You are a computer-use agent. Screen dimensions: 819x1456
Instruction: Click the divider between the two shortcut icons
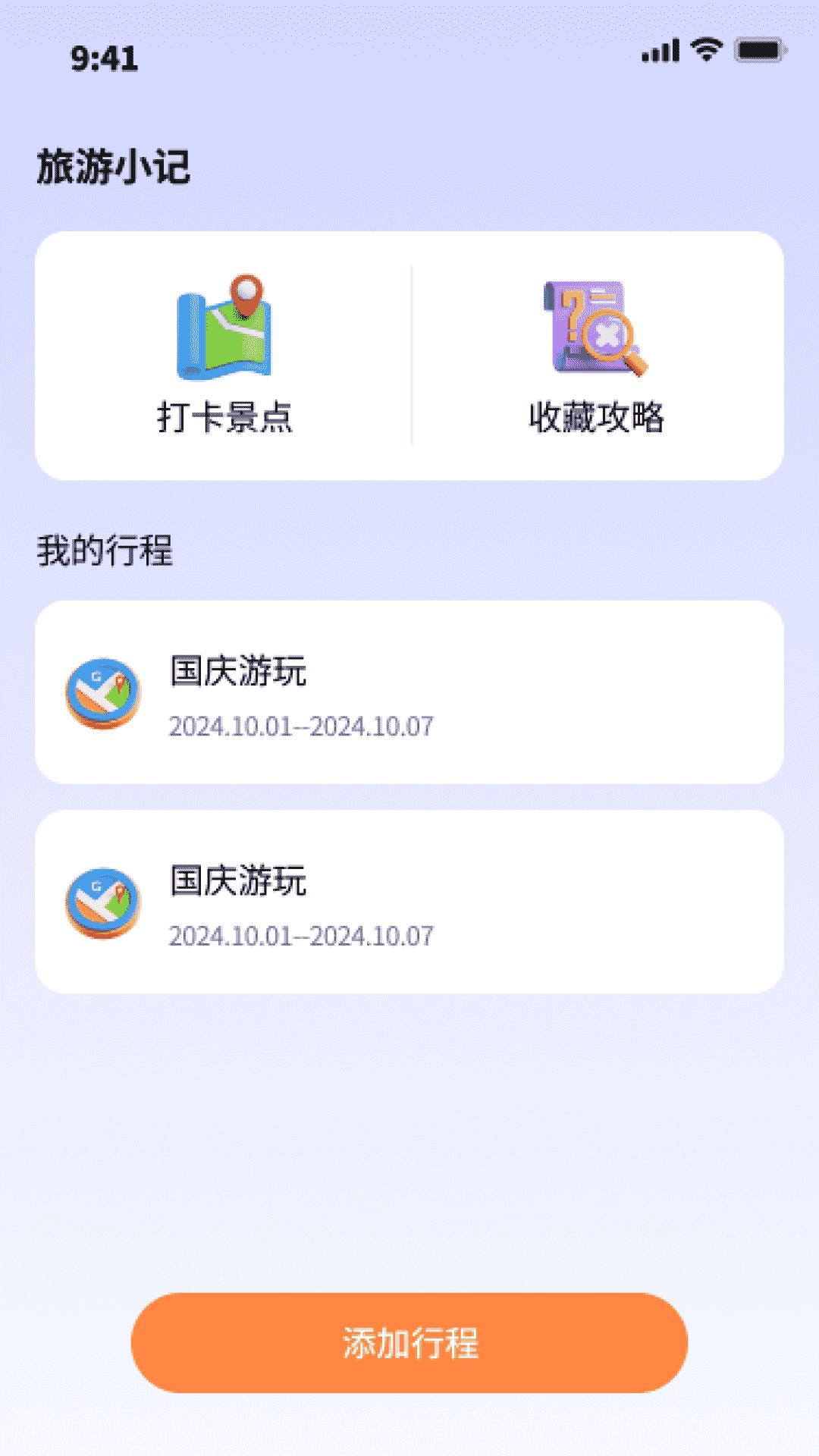[x=410, y=353]
